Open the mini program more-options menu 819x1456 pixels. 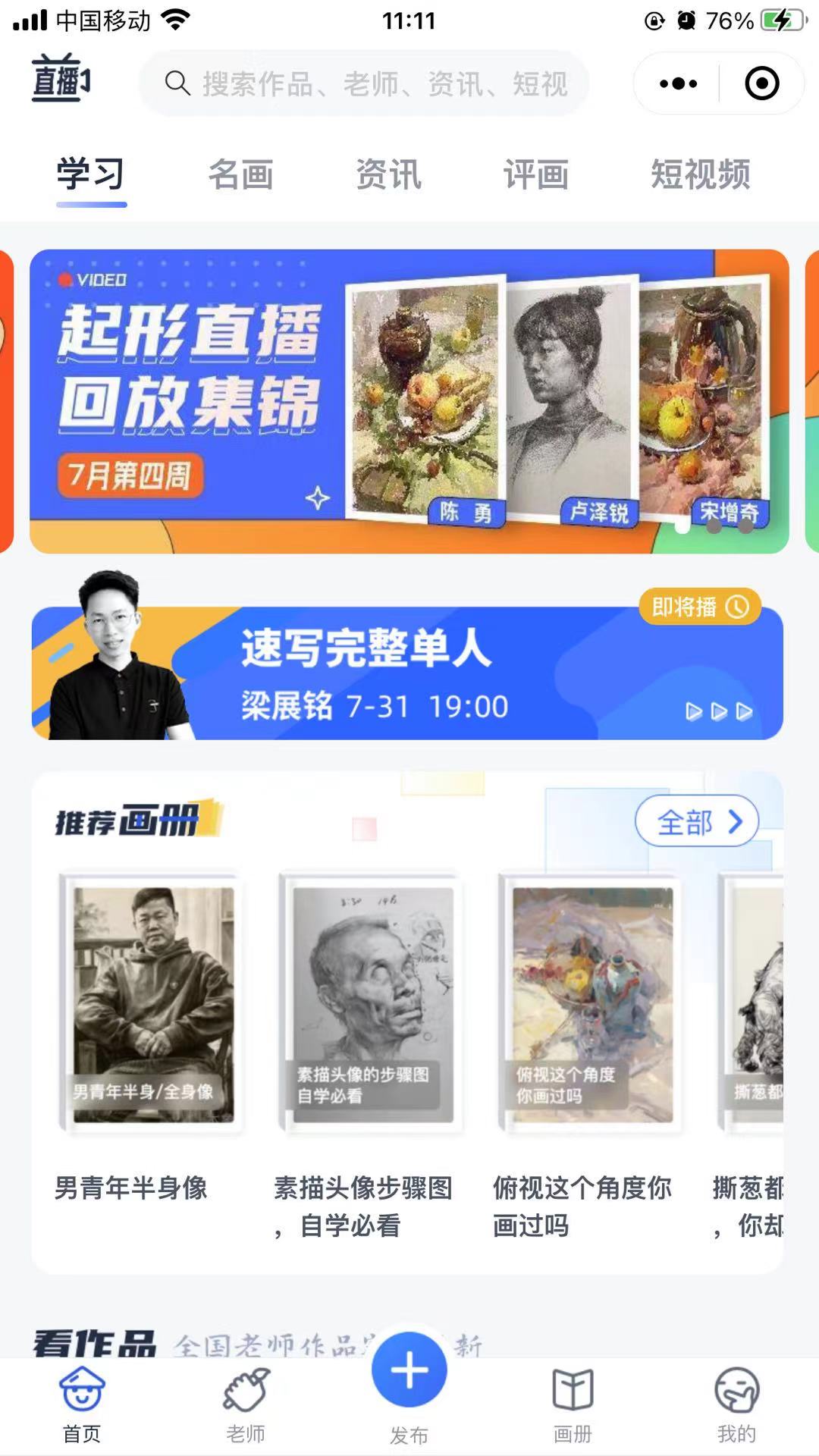pyautogui.click(x=678, y=83)
